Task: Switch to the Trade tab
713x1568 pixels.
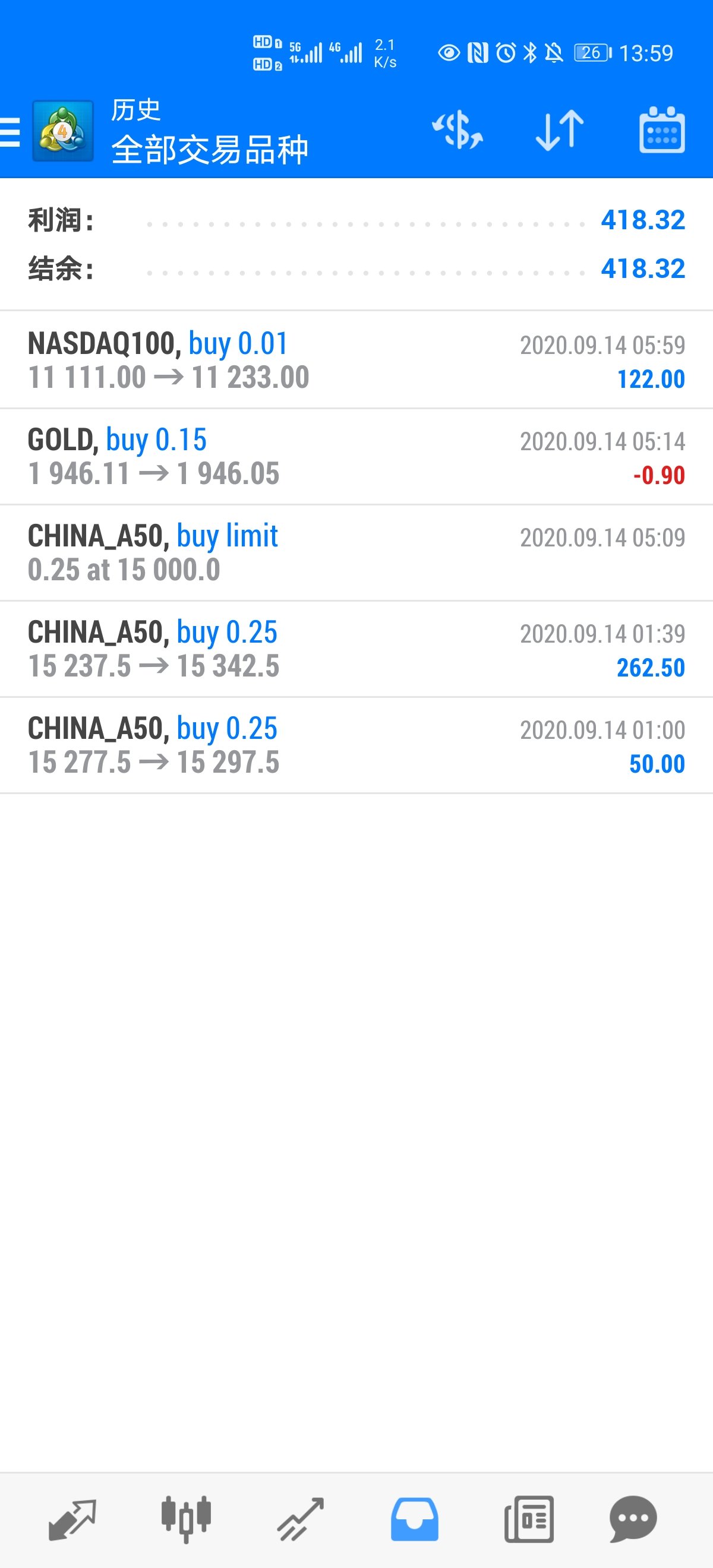Action: pyautogui.click(x=300, y=1519)
